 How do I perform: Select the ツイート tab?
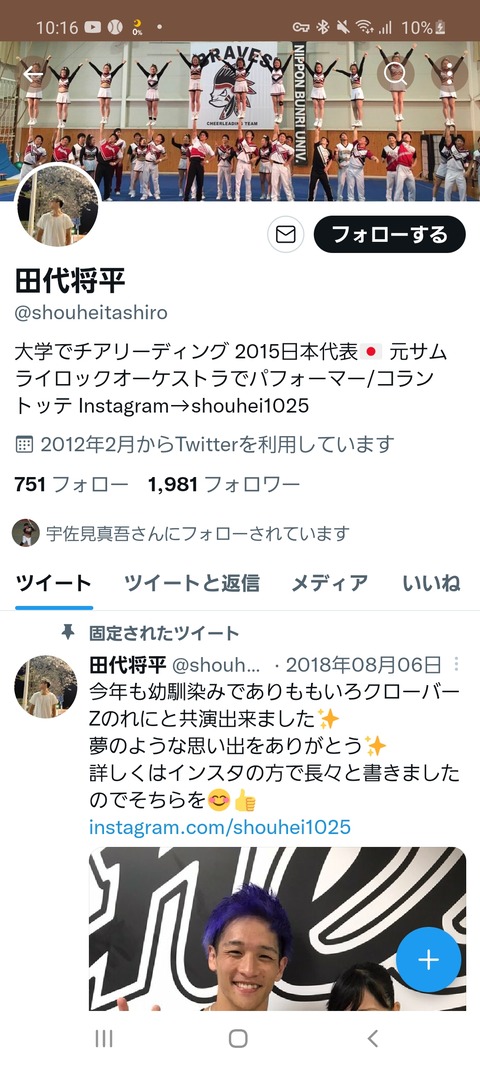tap(53, 583)
